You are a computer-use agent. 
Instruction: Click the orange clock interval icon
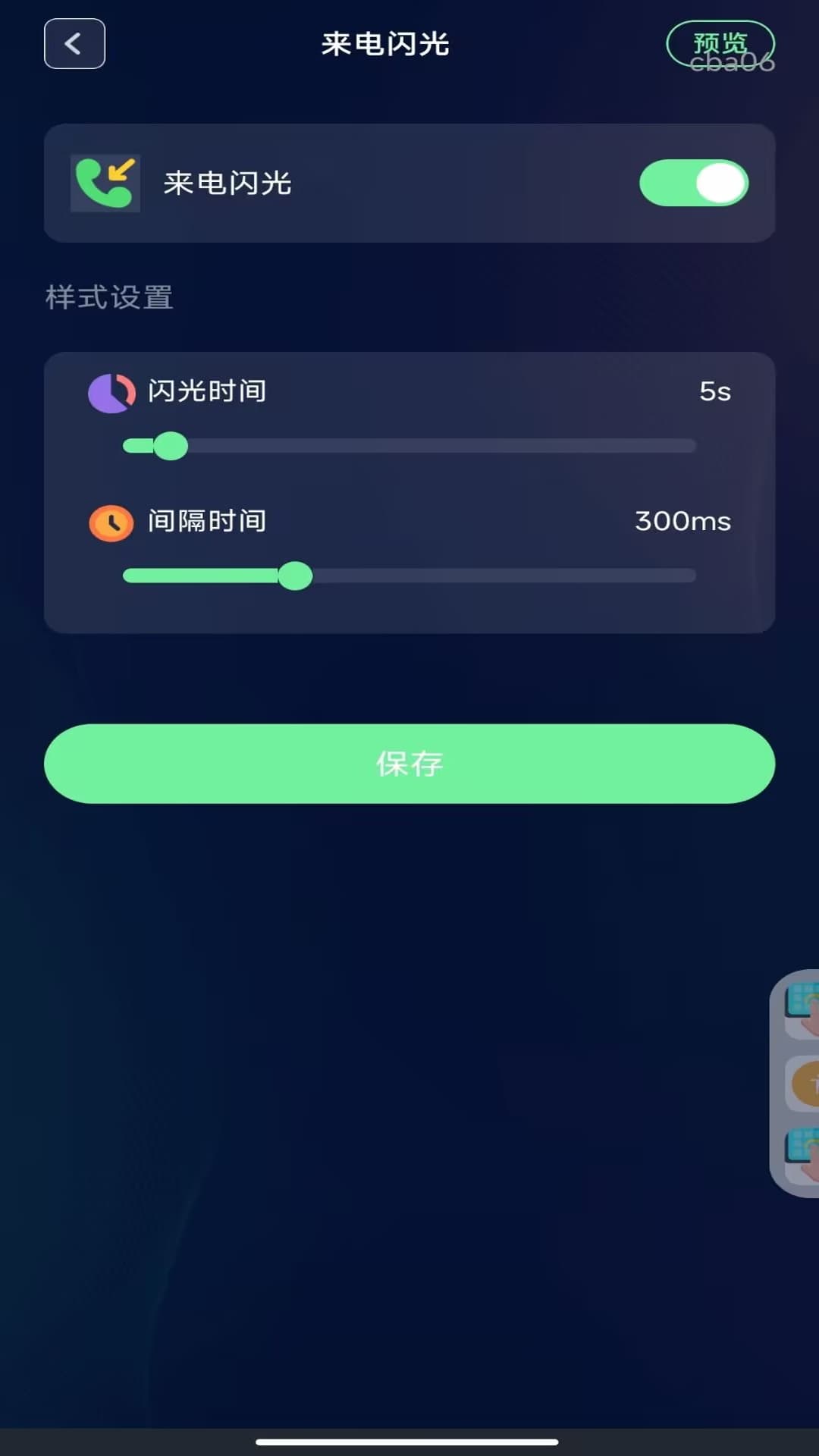111,522
